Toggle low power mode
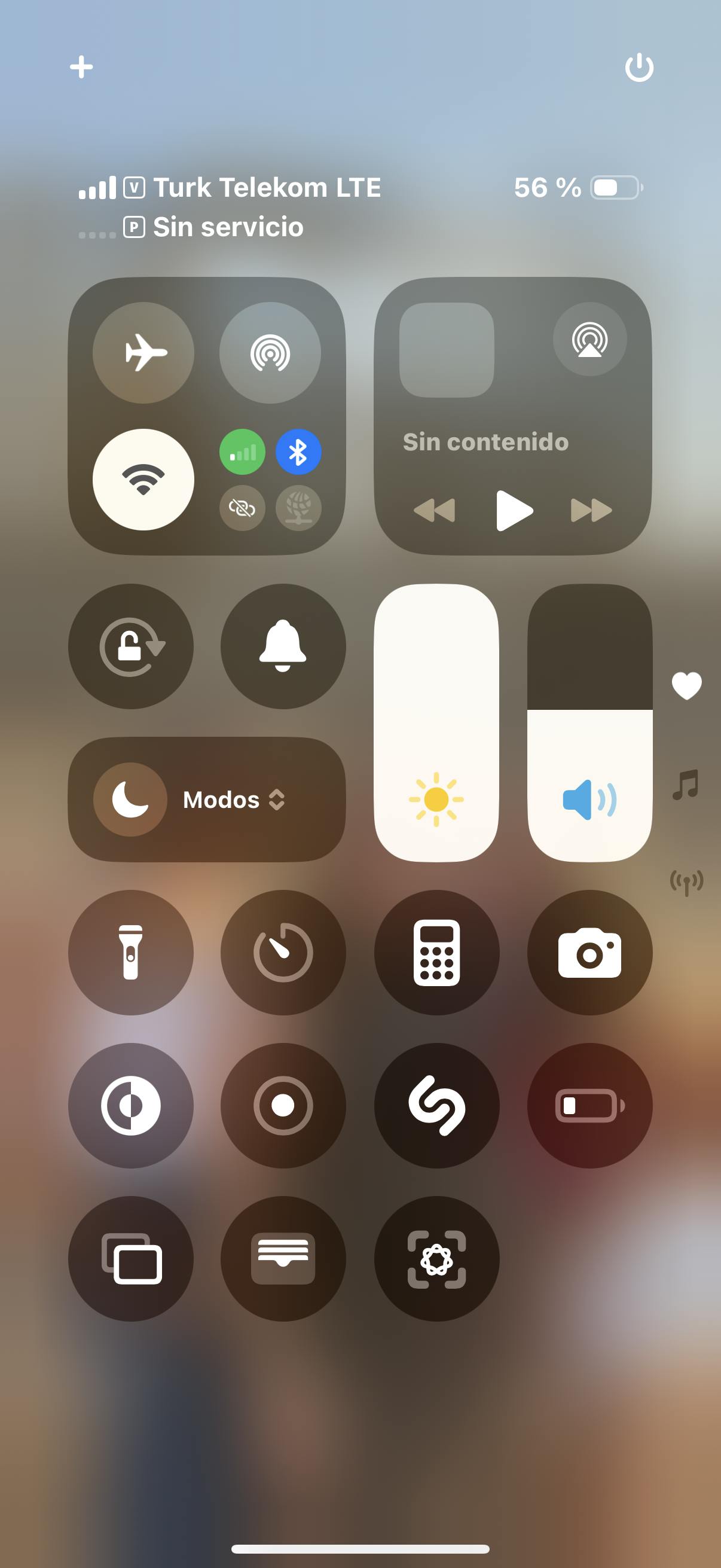This screenshot has height=1568, width=721. pyautogui.click(x=589, y=1105)
